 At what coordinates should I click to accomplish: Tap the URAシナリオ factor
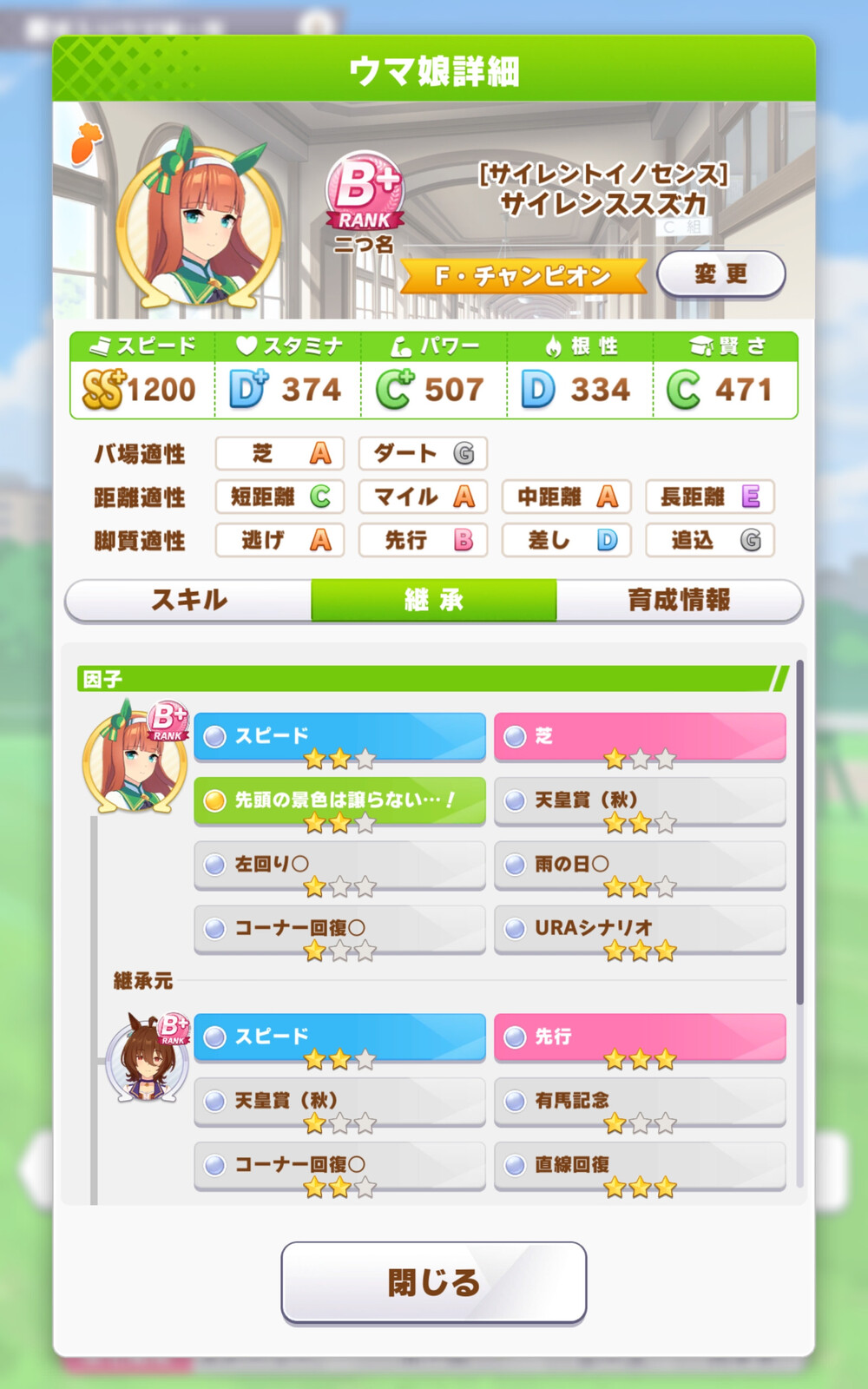point(640,928)
